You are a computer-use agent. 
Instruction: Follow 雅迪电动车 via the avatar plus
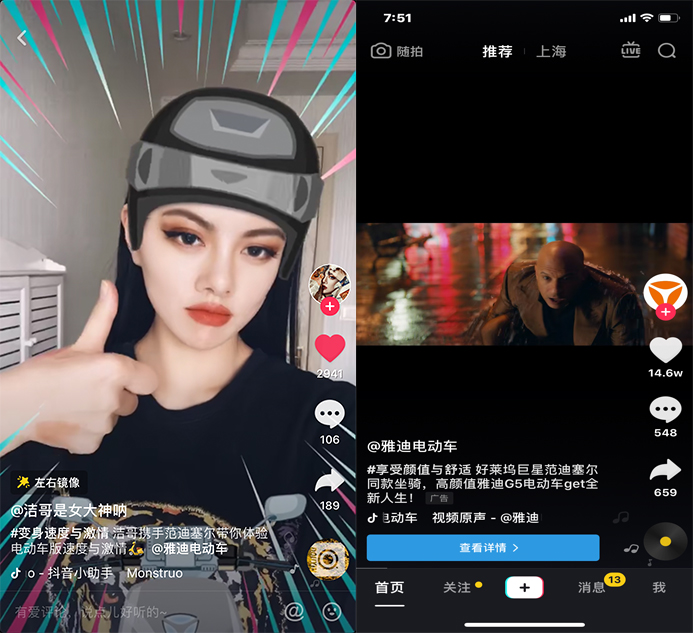(665, 313)
